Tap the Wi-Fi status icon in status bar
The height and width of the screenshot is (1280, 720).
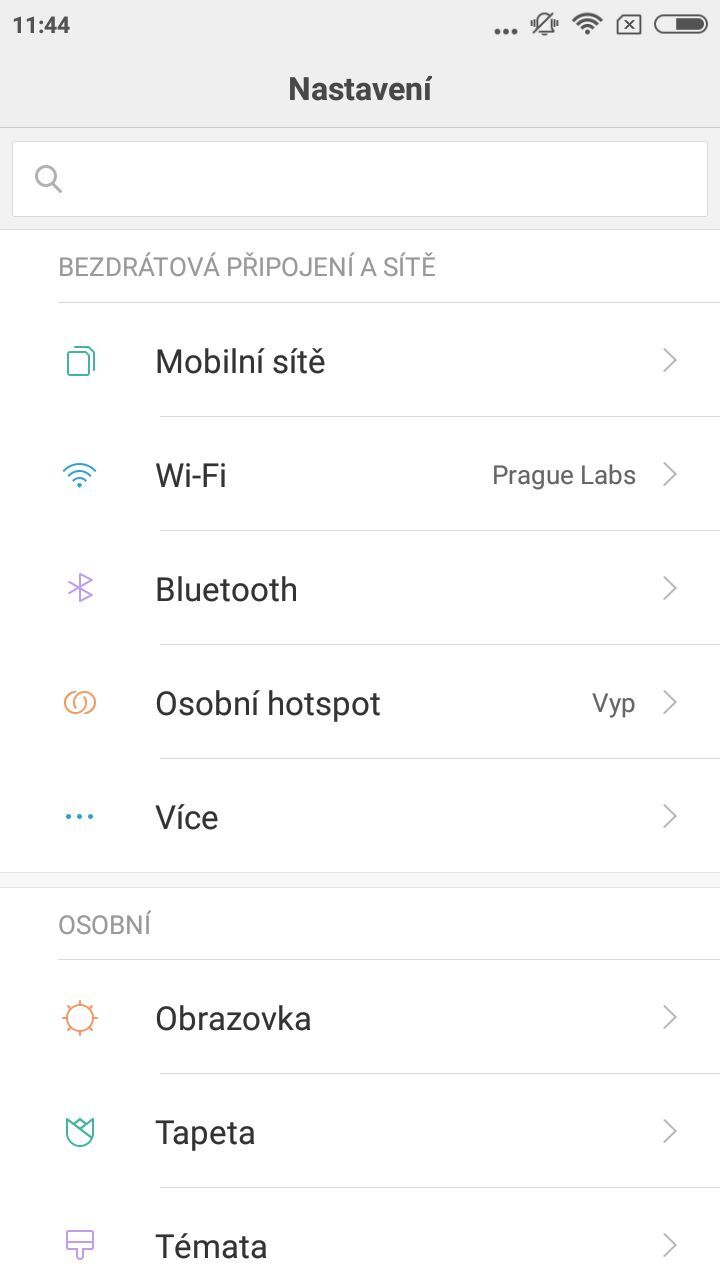586,24
